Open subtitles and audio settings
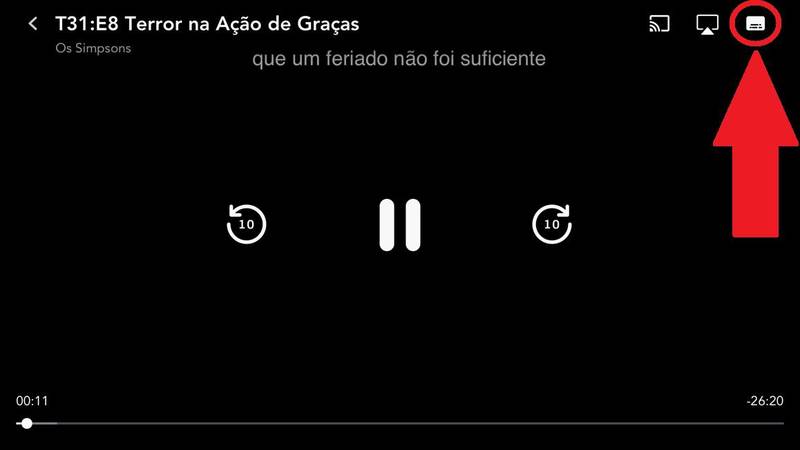 757,23
